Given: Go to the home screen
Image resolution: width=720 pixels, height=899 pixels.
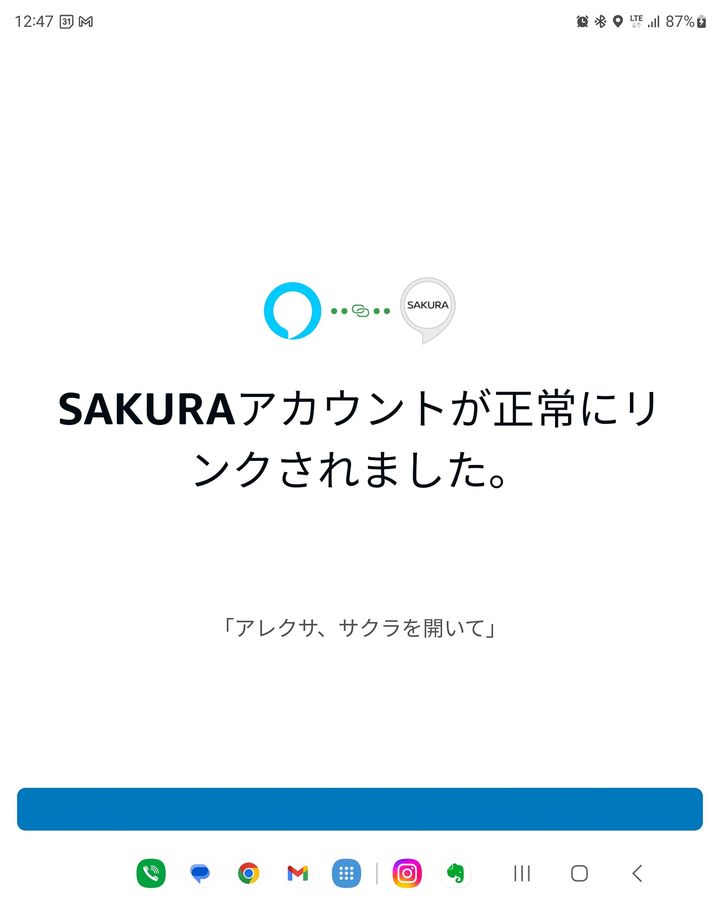Looking at the screenshot, I should (x=580, y=873).
